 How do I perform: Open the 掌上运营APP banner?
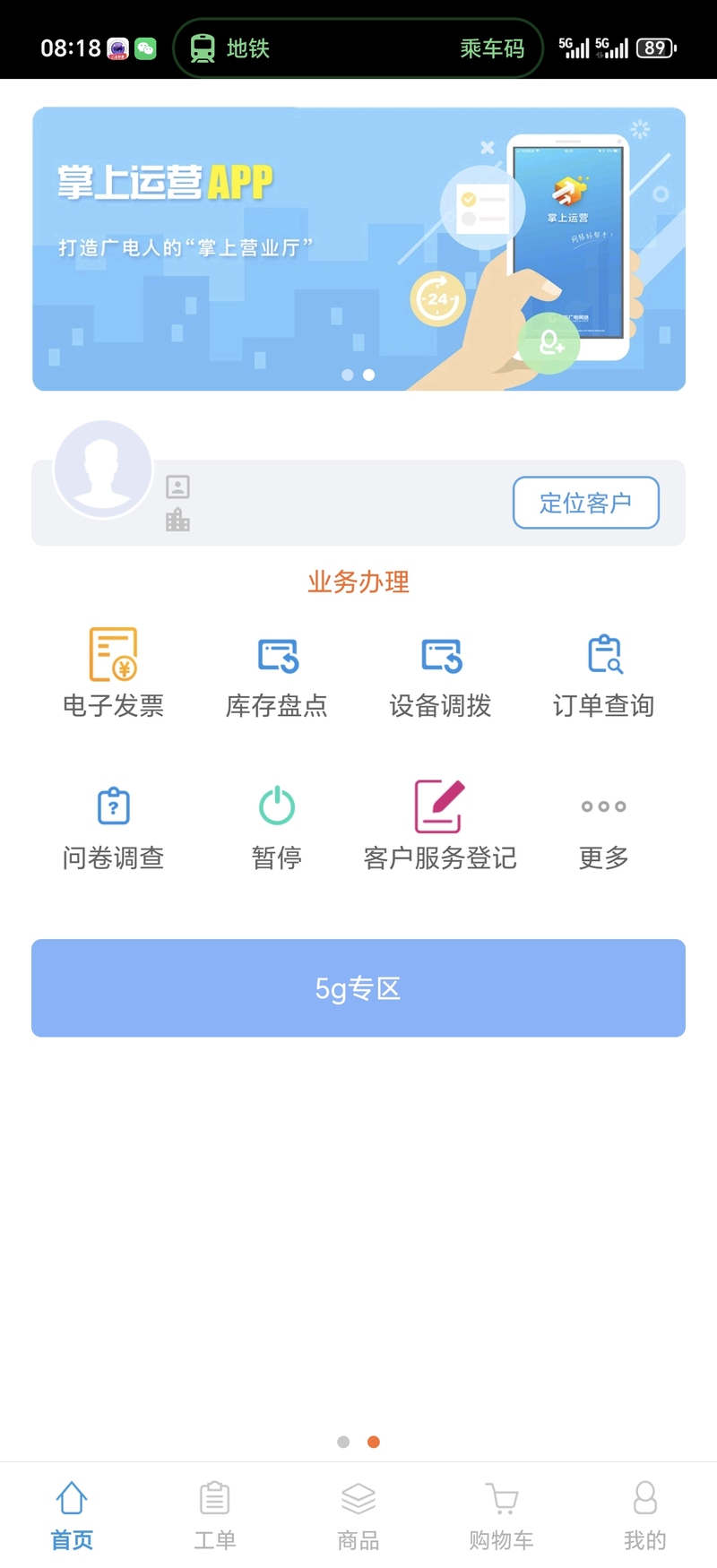(x=358, y=248)
